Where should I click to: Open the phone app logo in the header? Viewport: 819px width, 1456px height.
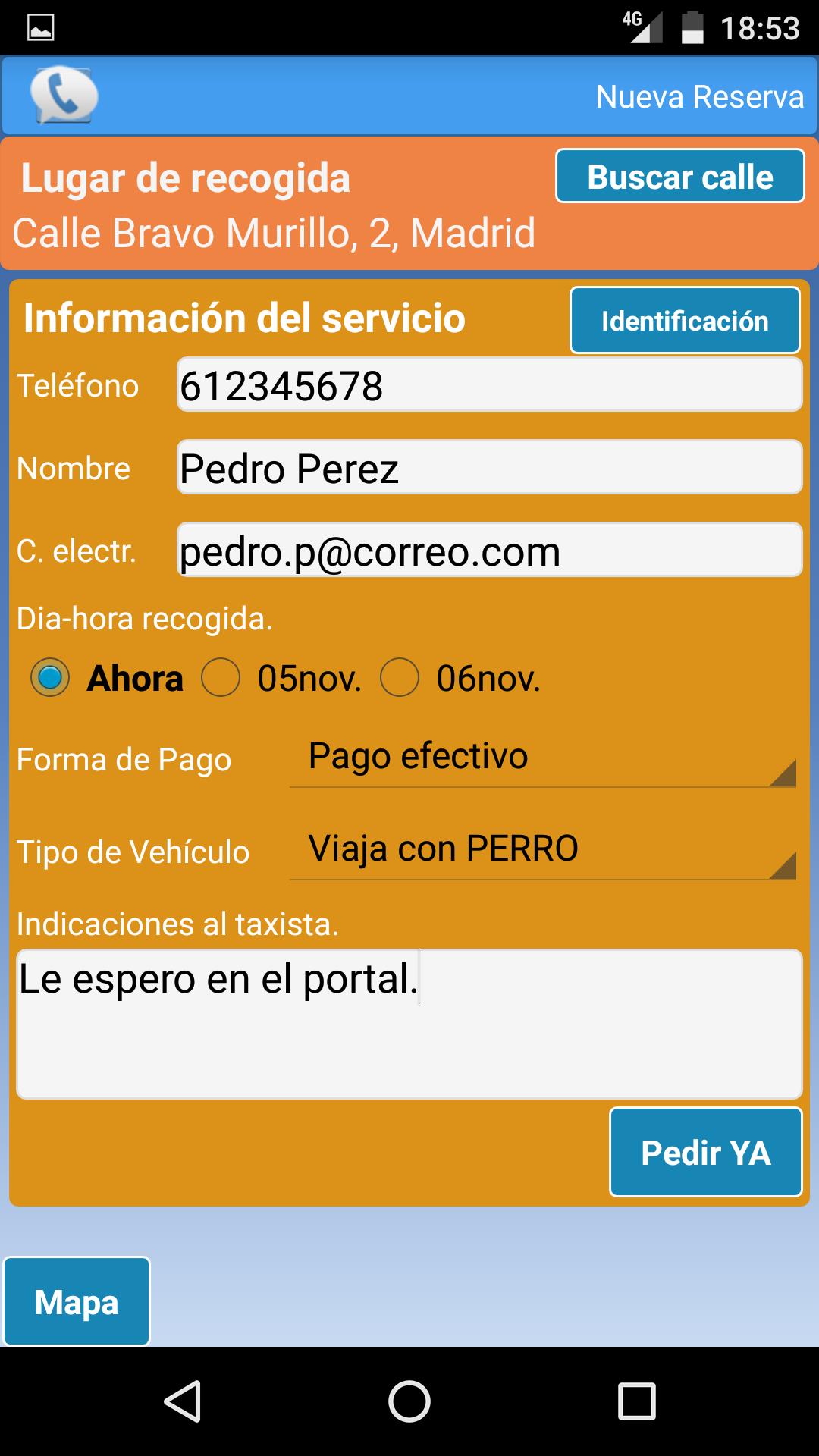[x=64, y=96]
